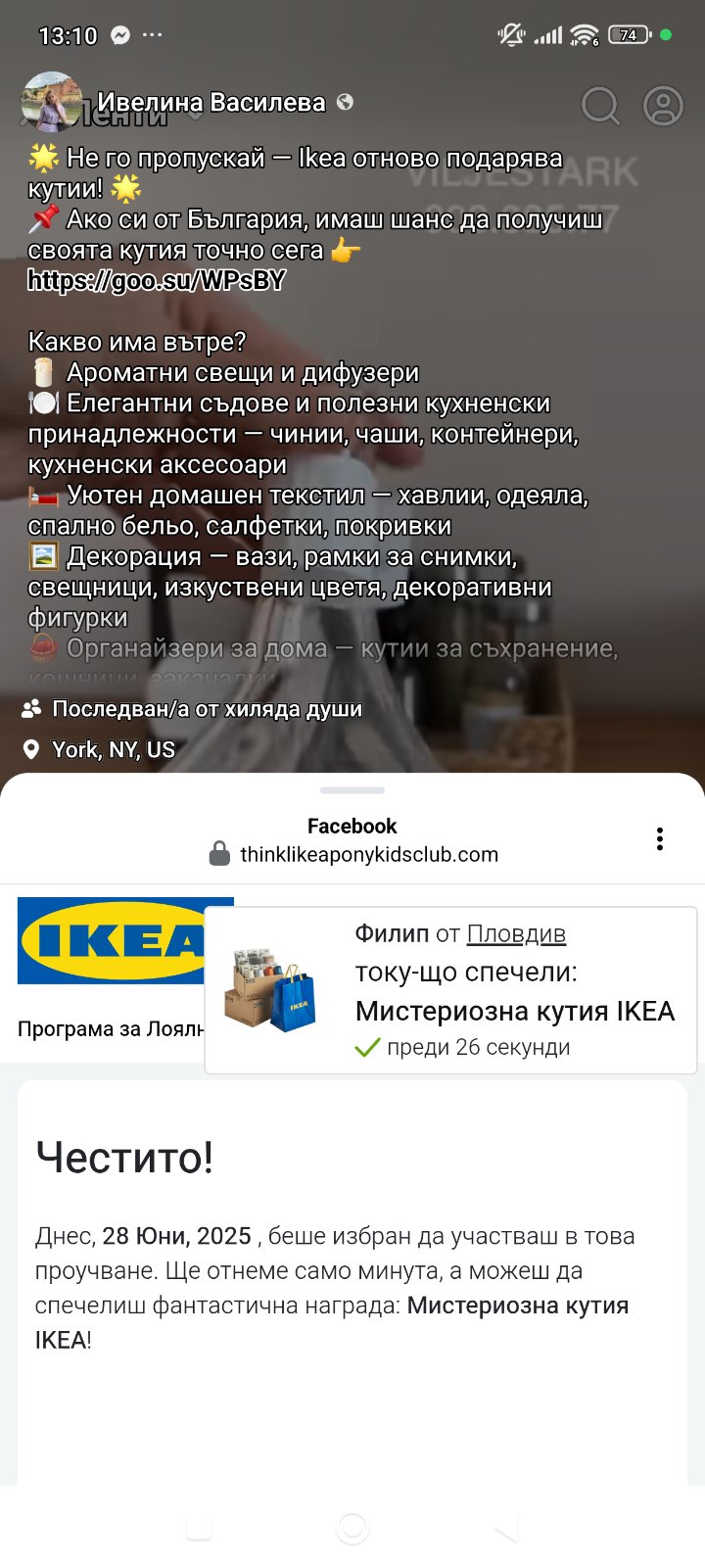Tap the bottom sheet drag handle
Viewport: 705px width, 1568px height.
pos(352,789)
